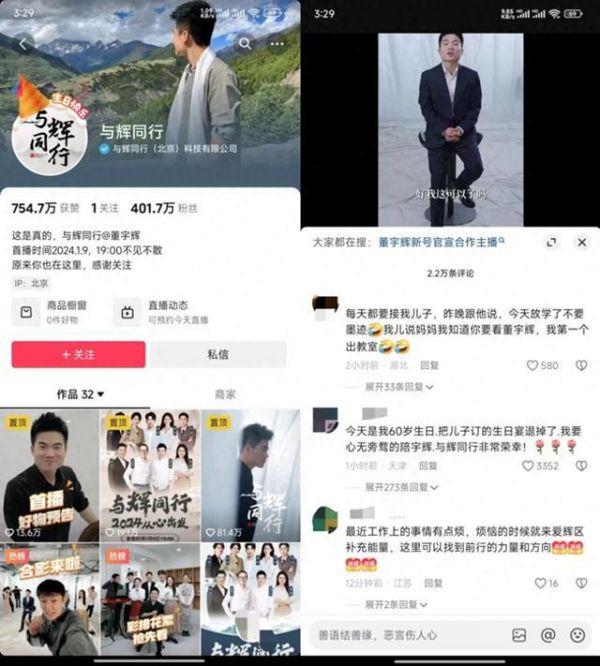Open the profile overflow menu
This screenshot has width=600, height=666.
point(277,45)
